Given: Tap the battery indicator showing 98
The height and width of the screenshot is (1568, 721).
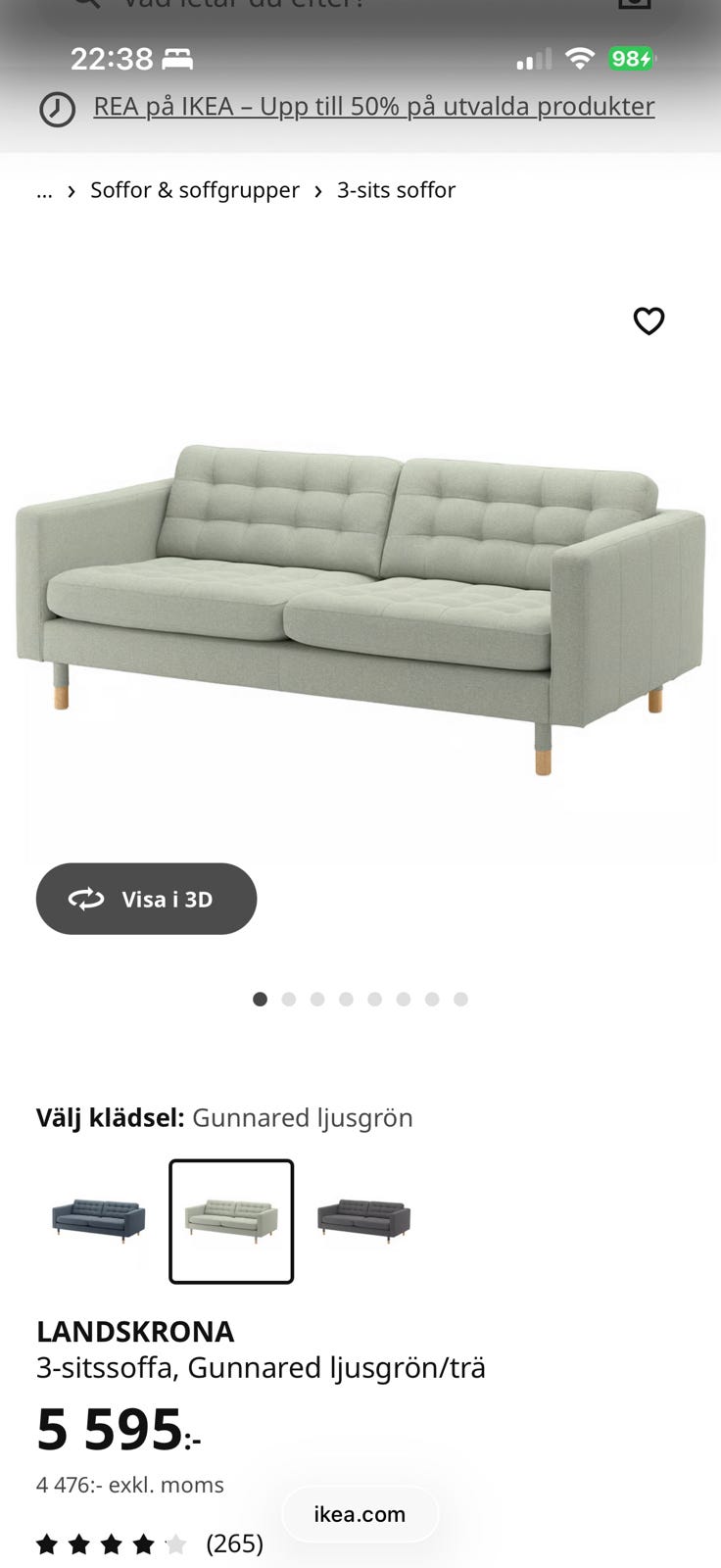Looking at the screenshot, I should pos(633,59).
